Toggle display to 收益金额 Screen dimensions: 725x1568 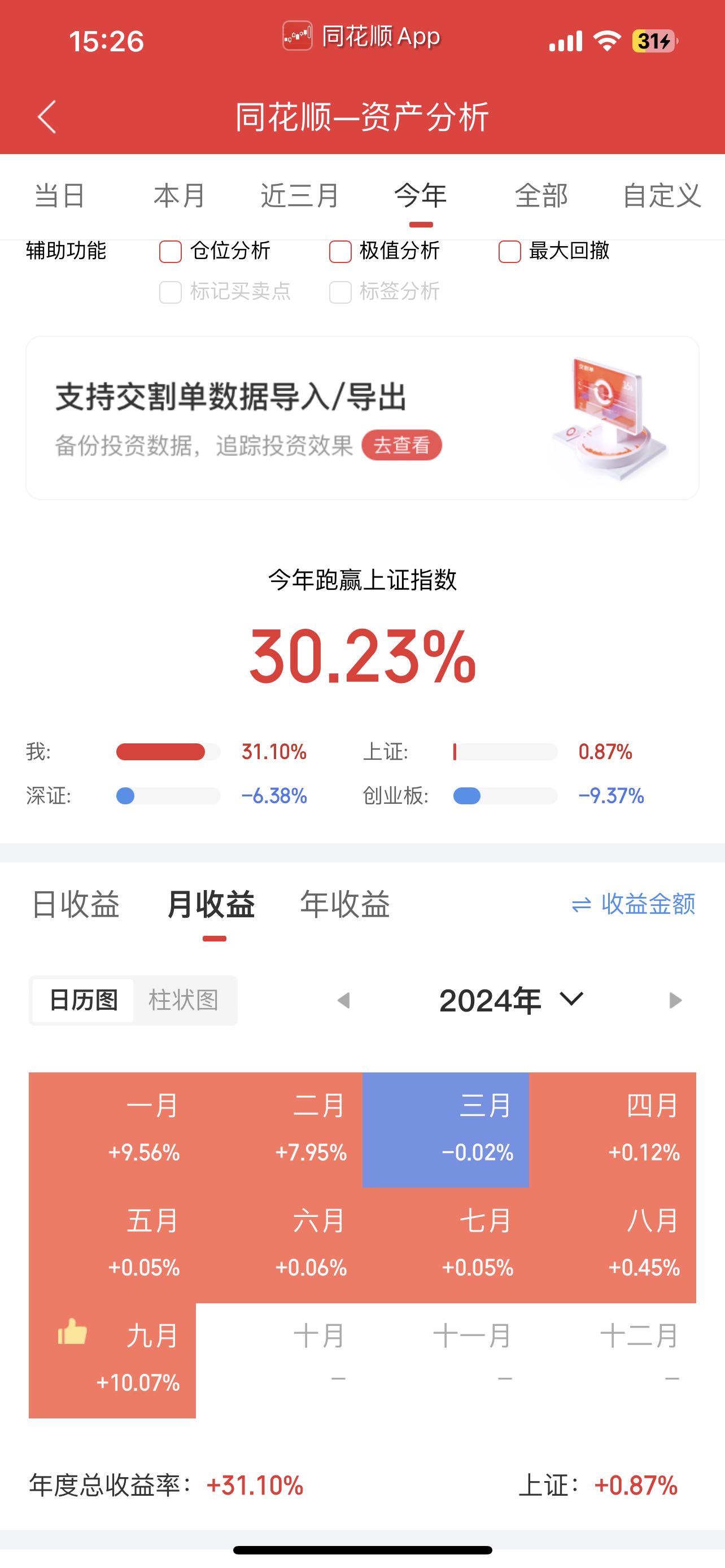[x=634, y=905]
